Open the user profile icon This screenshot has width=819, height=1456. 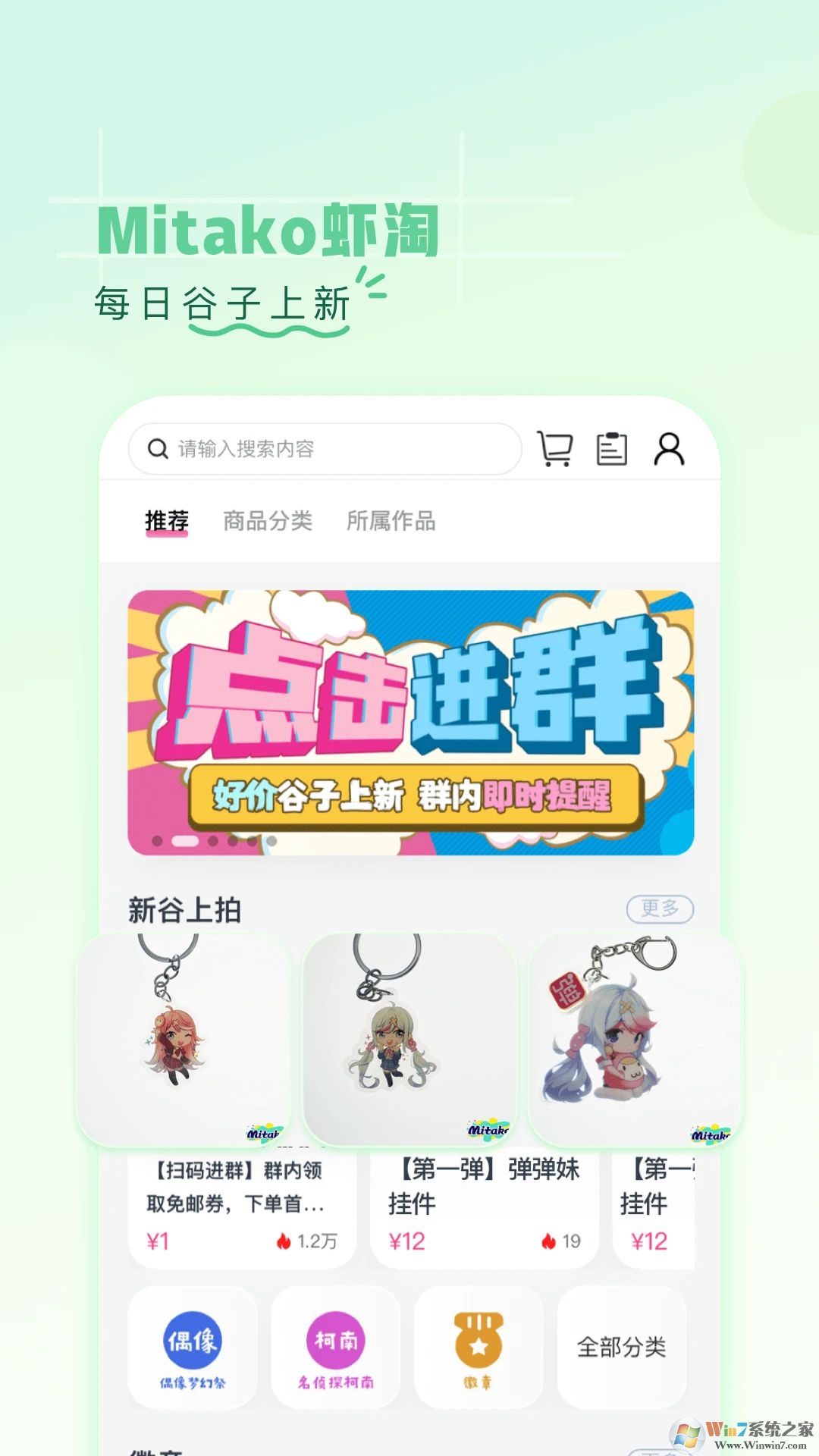click(x=669, y=448)
